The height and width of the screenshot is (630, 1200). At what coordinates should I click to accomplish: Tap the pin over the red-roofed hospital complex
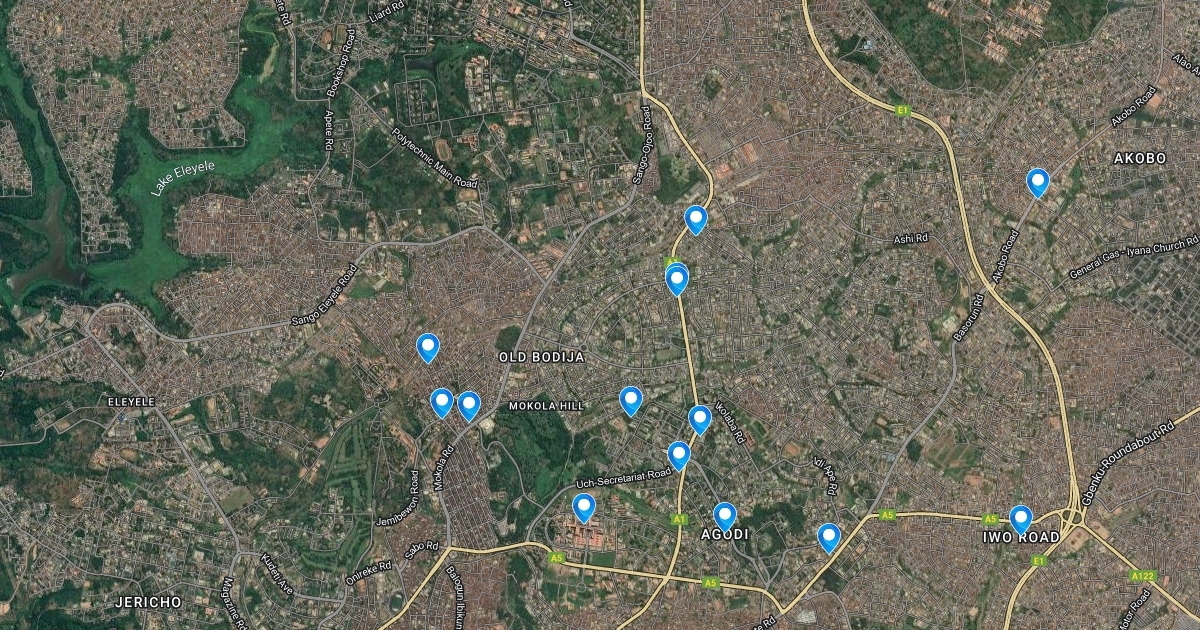point(584,508)
